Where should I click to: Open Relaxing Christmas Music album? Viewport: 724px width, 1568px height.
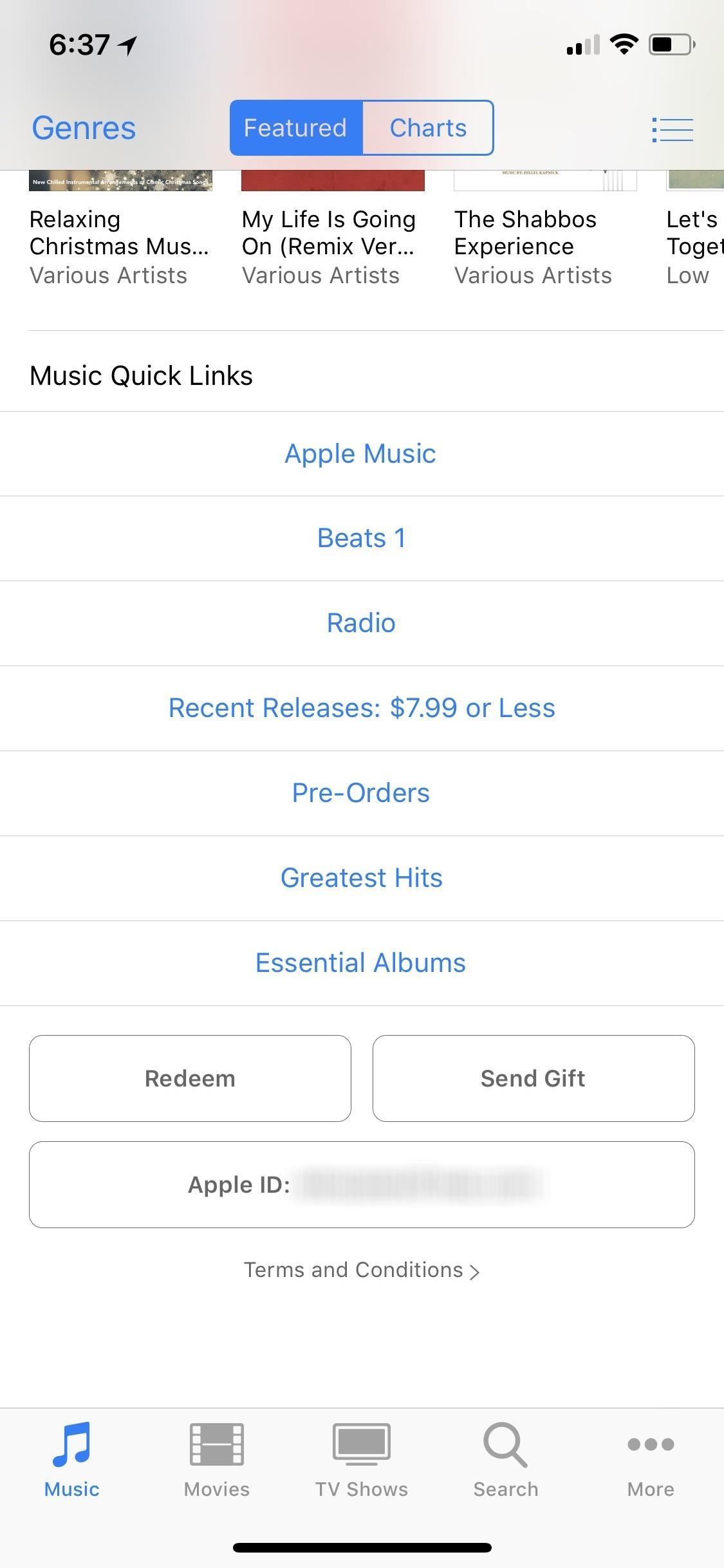pos(120,233)
